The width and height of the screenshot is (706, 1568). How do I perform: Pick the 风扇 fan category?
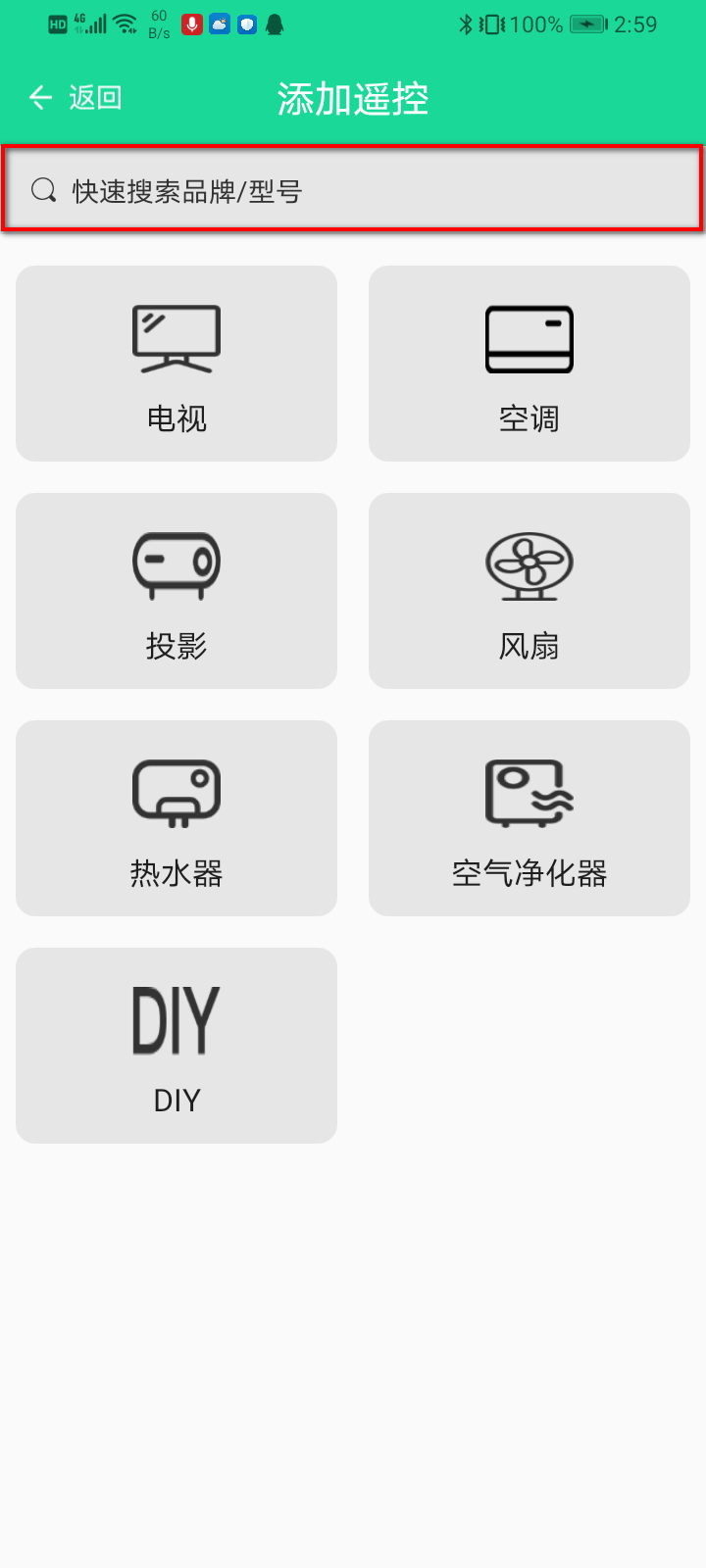(529, 591)
